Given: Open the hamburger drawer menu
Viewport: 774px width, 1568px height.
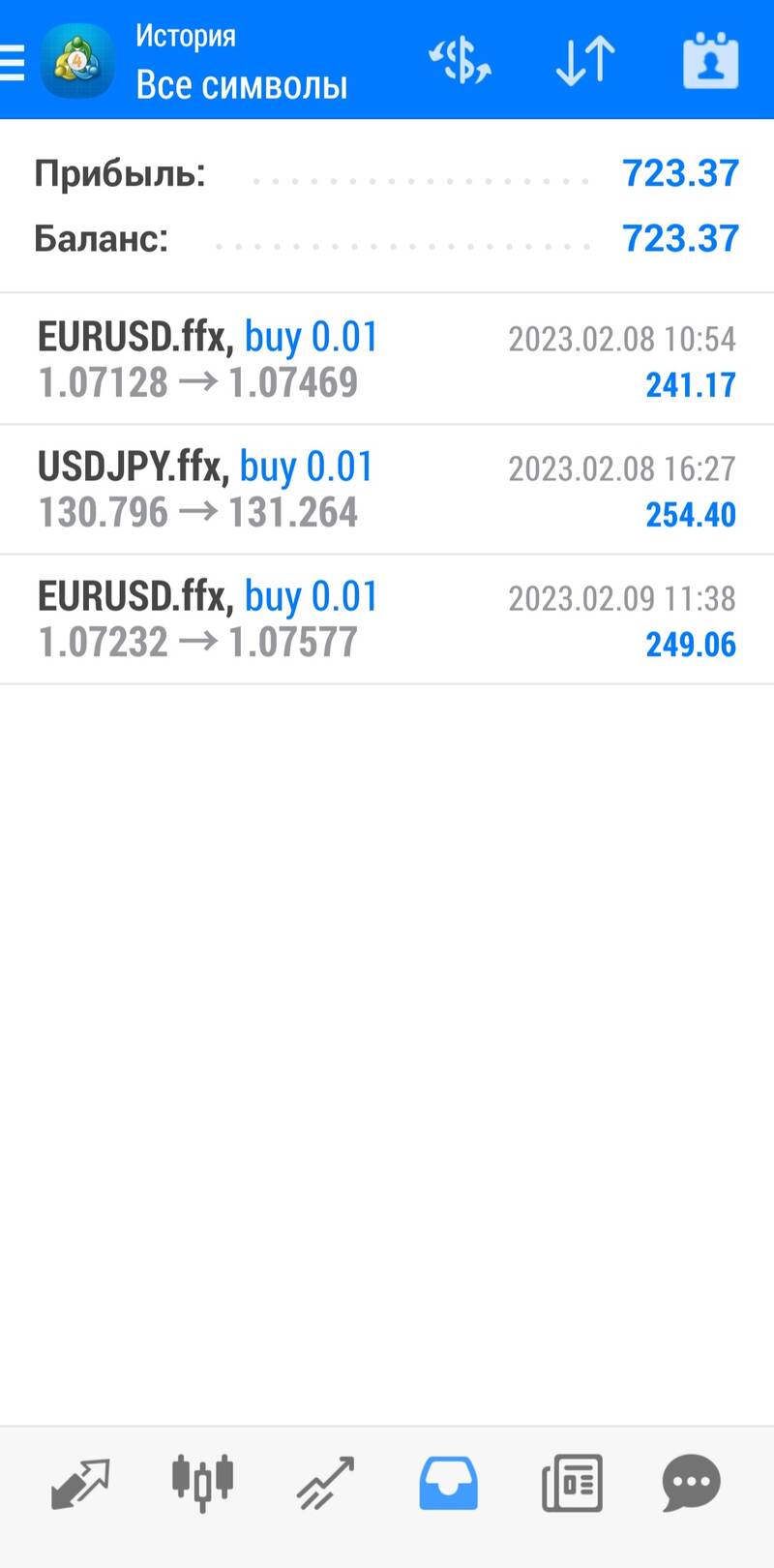Looking at the screenshot, I should pos(12,62).
